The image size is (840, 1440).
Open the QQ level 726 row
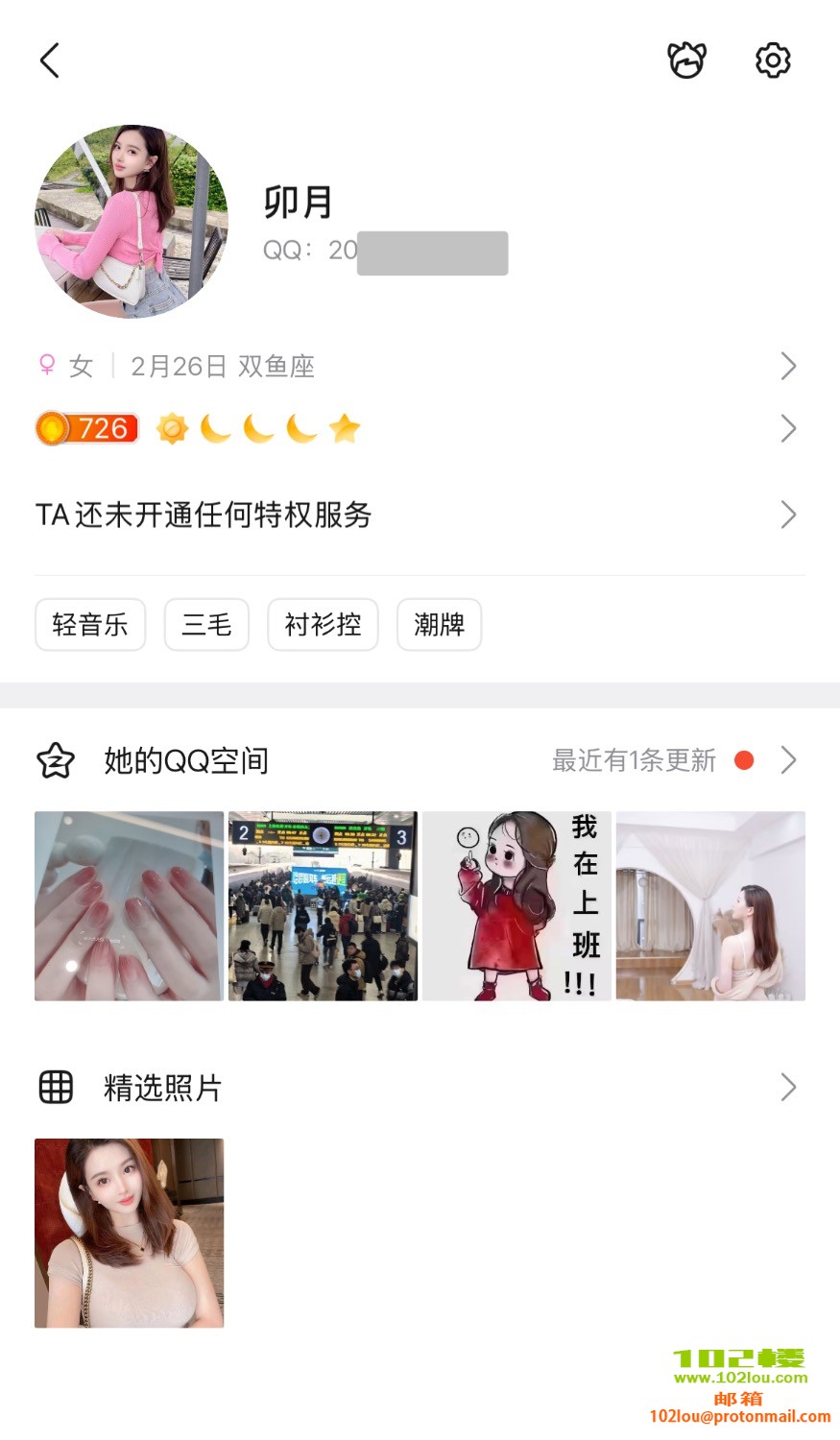point(419,428)
